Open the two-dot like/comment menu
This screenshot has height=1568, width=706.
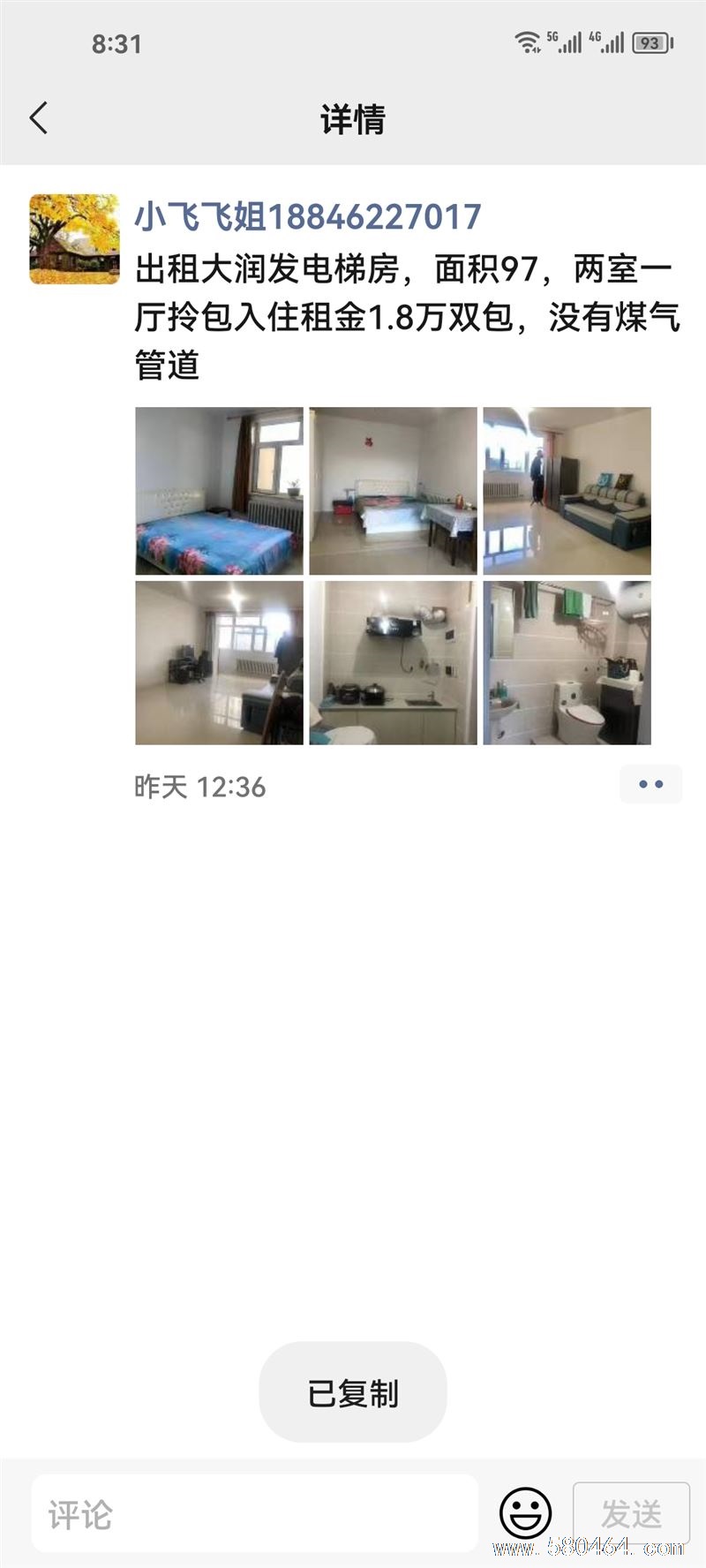(x=650, y=784)
